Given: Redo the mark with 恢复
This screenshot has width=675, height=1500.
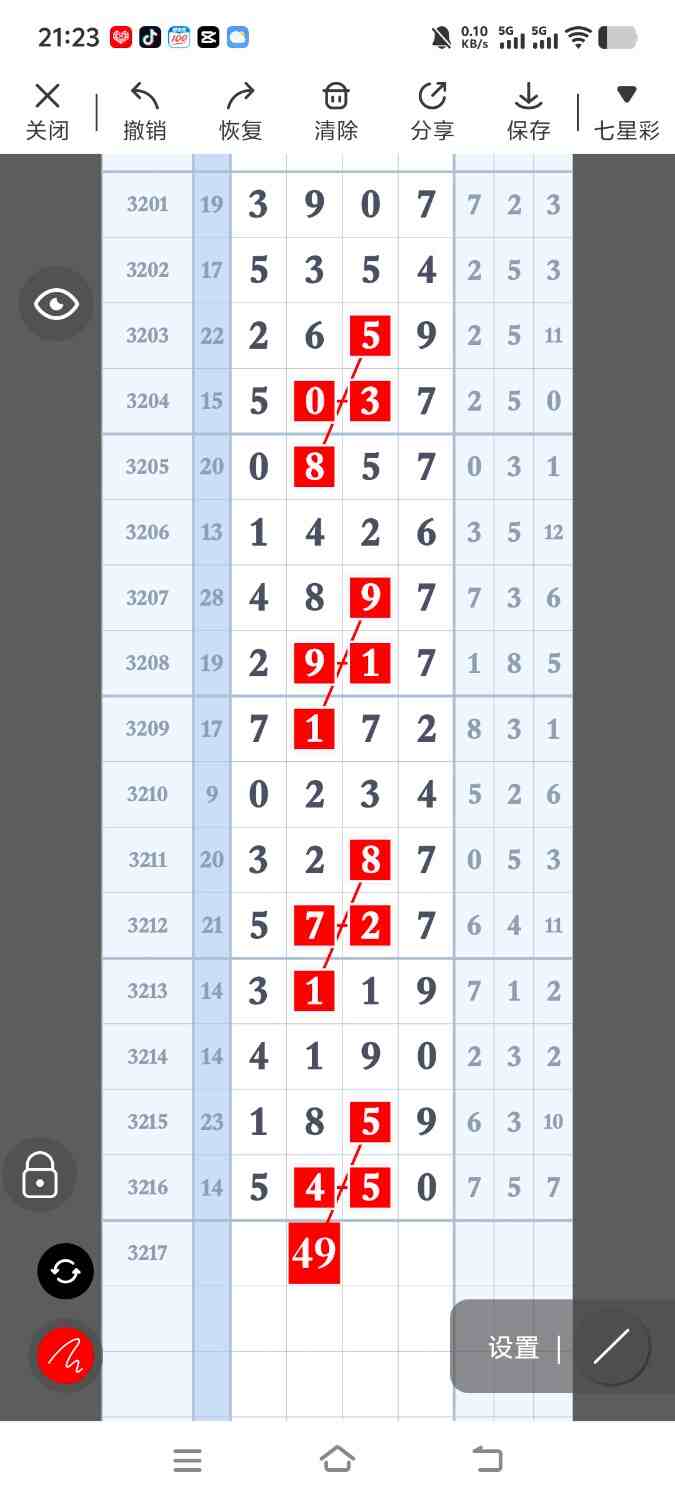Looking at the screenshot, I should 240,111.
